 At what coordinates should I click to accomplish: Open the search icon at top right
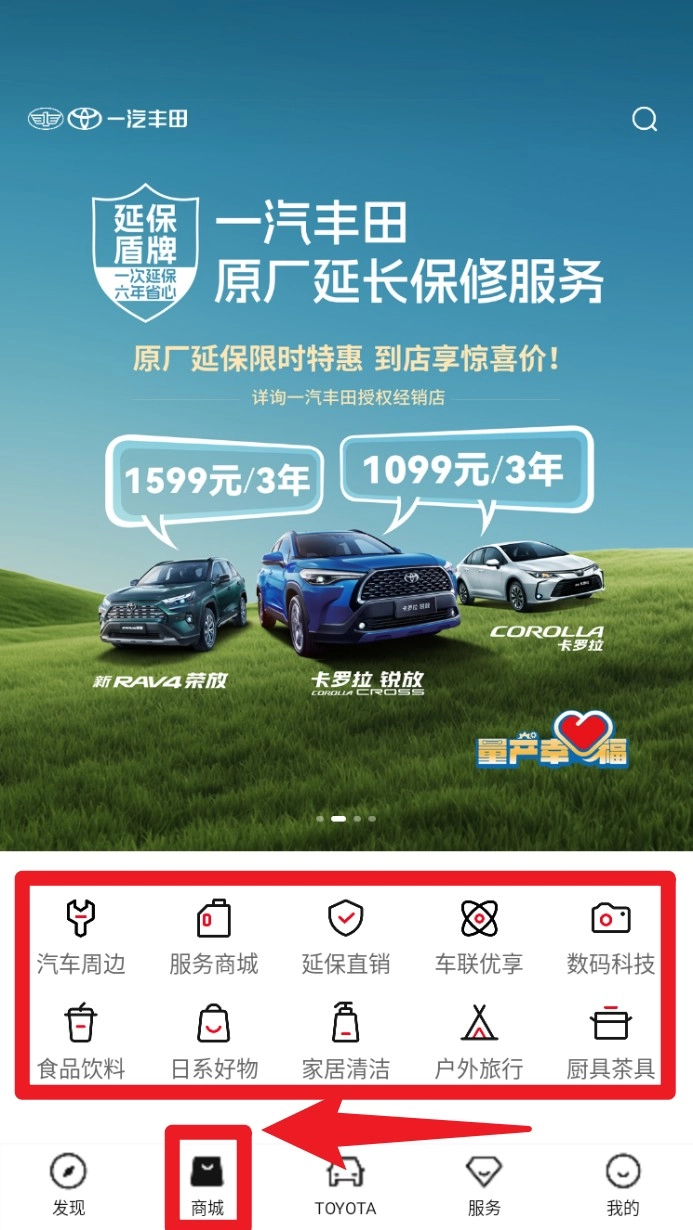pyautogui.click(x=645, y=120)
